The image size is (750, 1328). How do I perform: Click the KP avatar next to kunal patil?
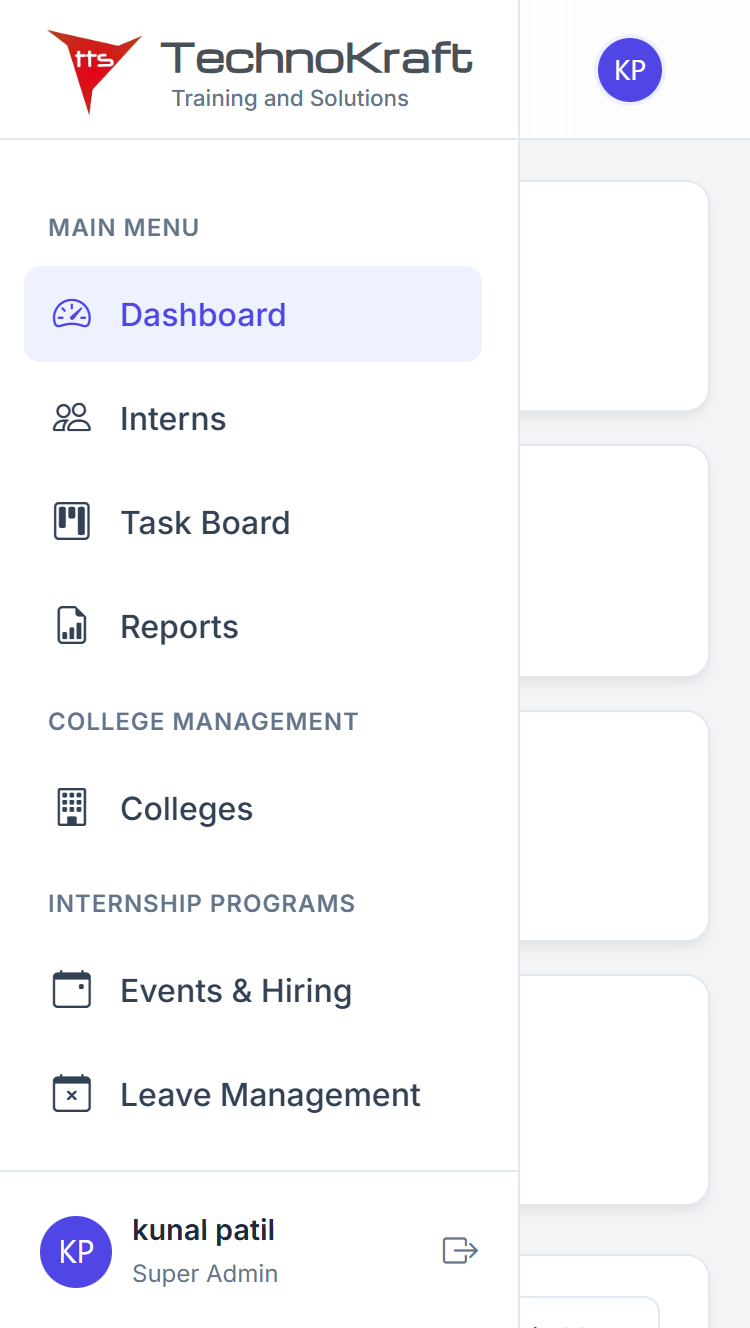76,1251
